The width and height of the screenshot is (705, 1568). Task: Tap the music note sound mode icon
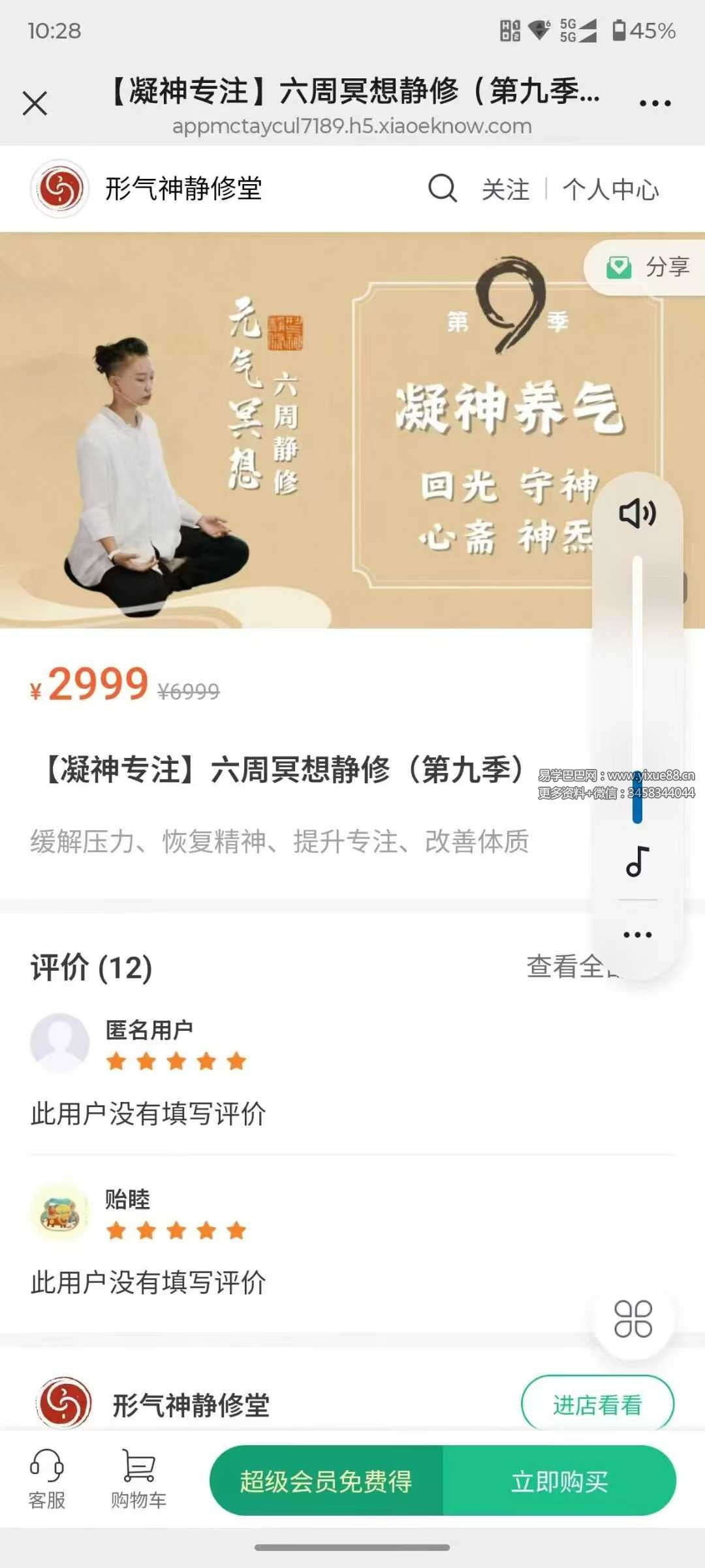(637, 862)
